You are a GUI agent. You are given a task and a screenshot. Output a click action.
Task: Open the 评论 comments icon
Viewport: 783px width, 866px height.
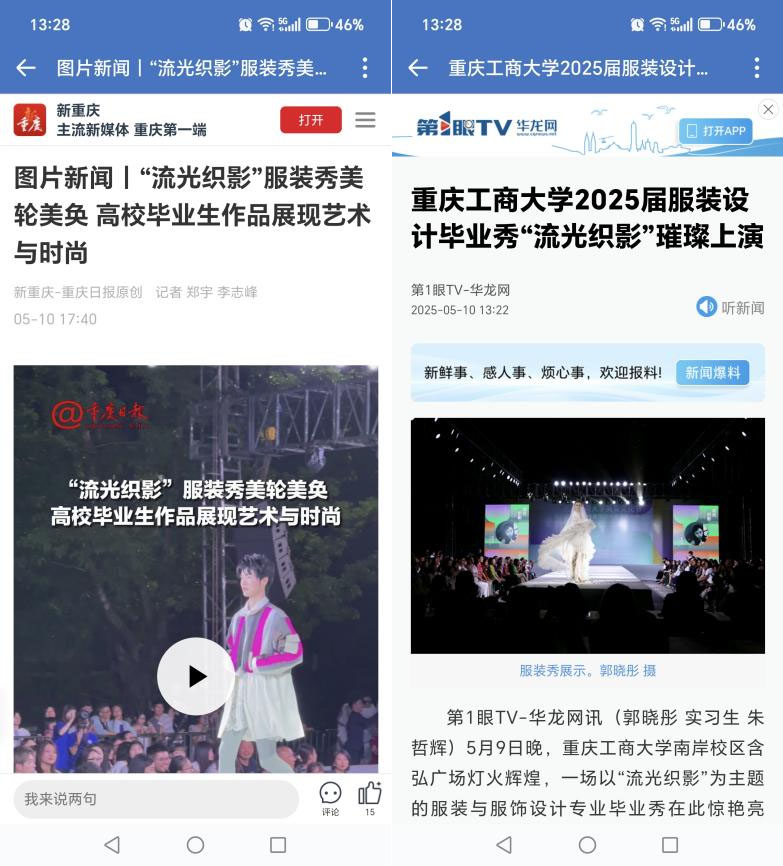[330, 797]
